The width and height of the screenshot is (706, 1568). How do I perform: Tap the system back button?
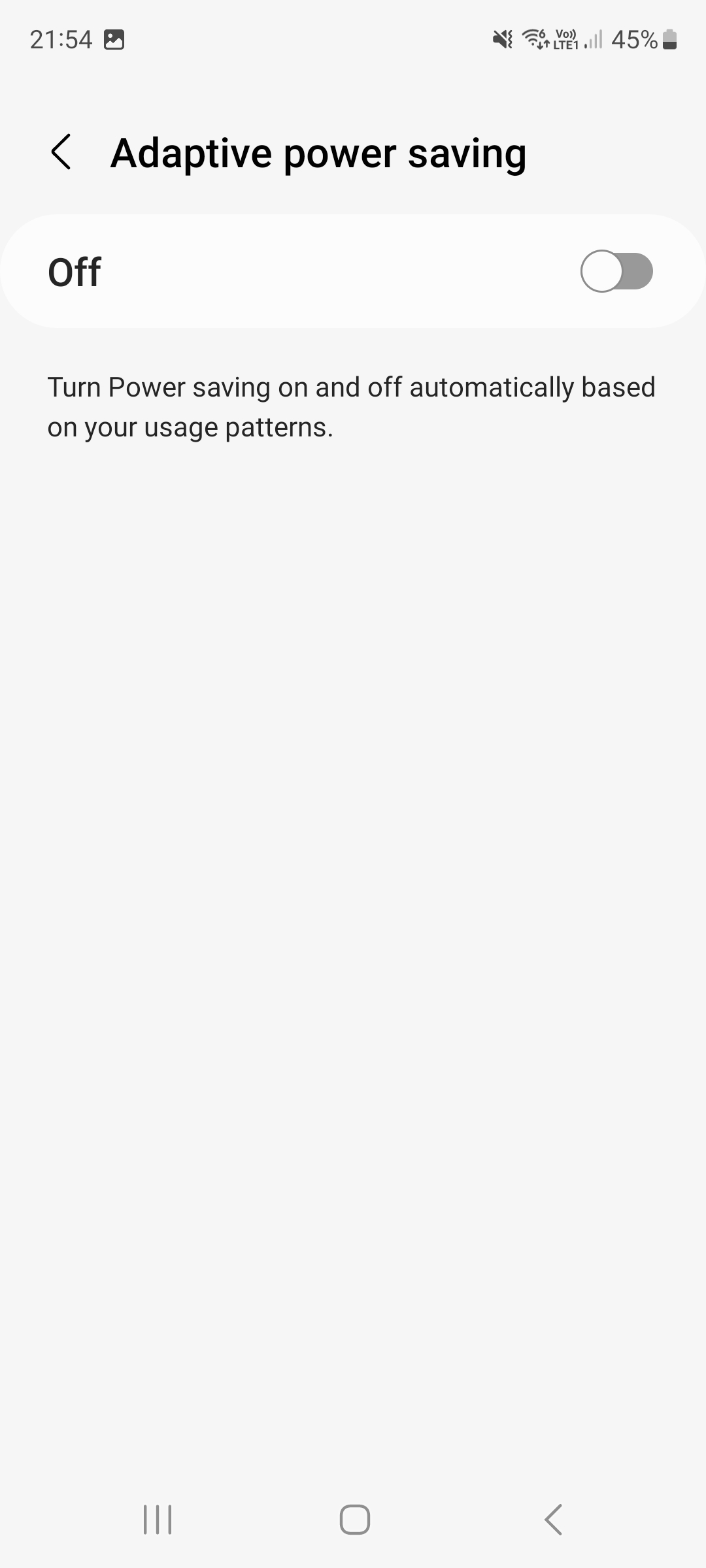pyautogui.click(x=553, y=1520)
